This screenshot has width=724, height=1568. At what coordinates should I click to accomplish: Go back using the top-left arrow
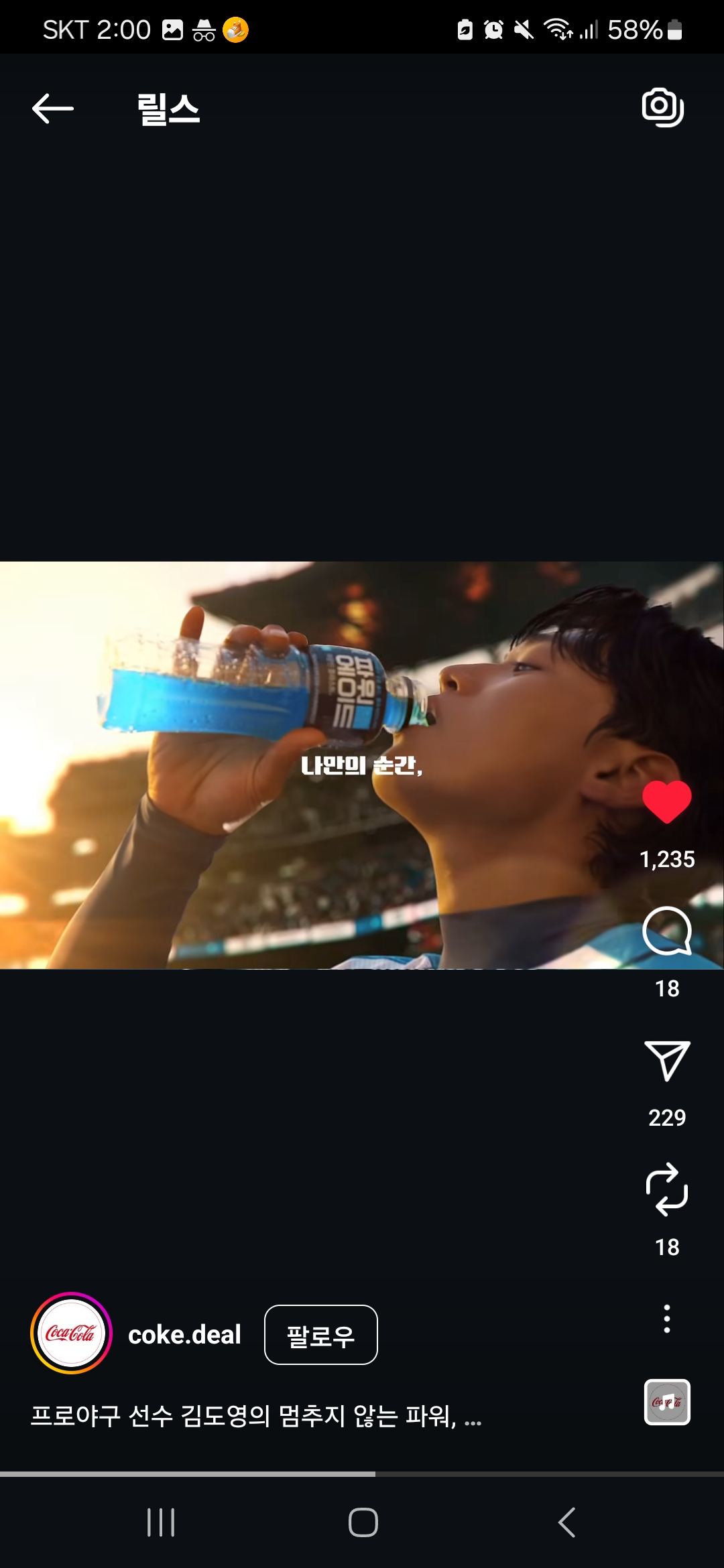pos(53,109)
